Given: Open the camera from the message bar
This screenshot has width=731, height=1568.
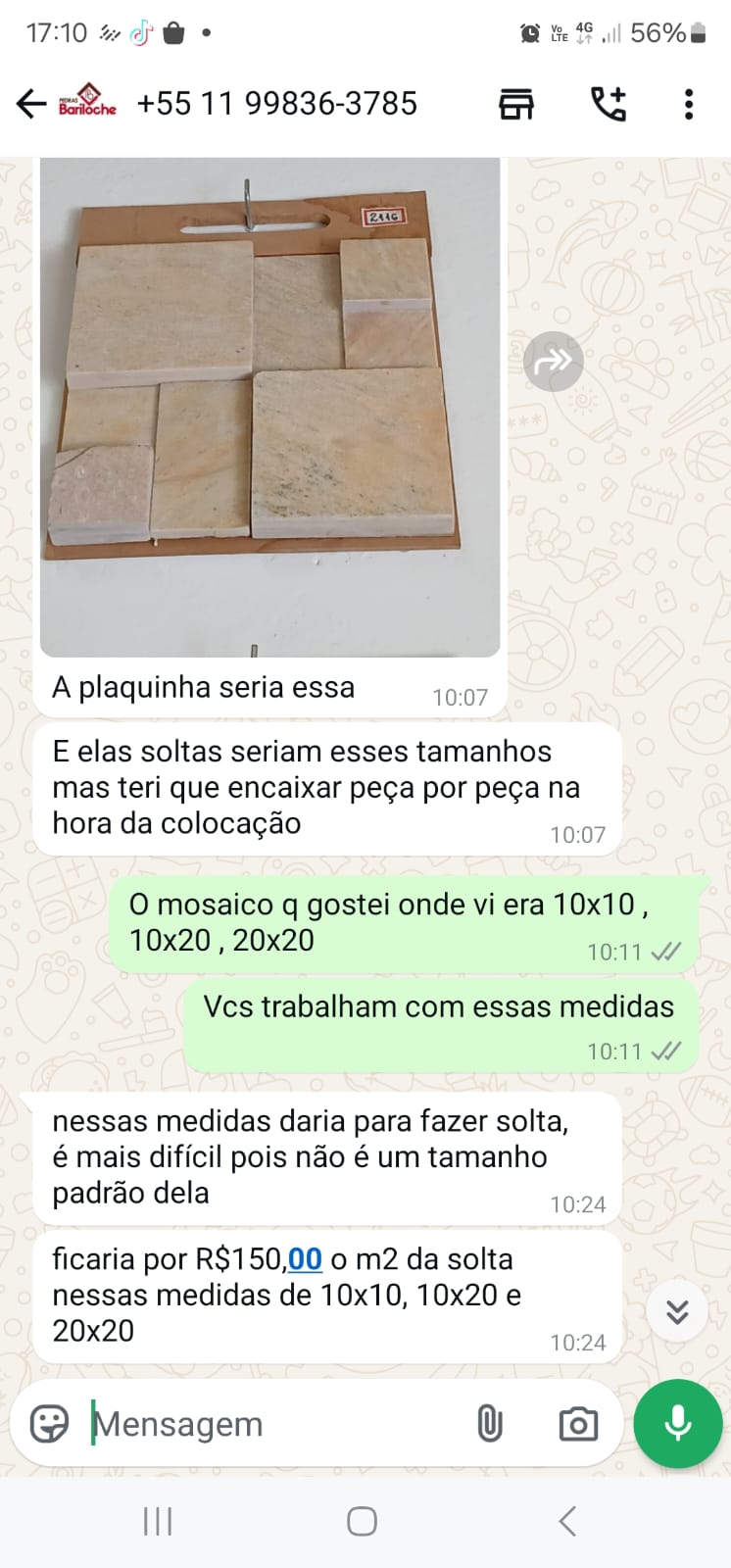Looking at the screenshot, I should point(578,1424).
